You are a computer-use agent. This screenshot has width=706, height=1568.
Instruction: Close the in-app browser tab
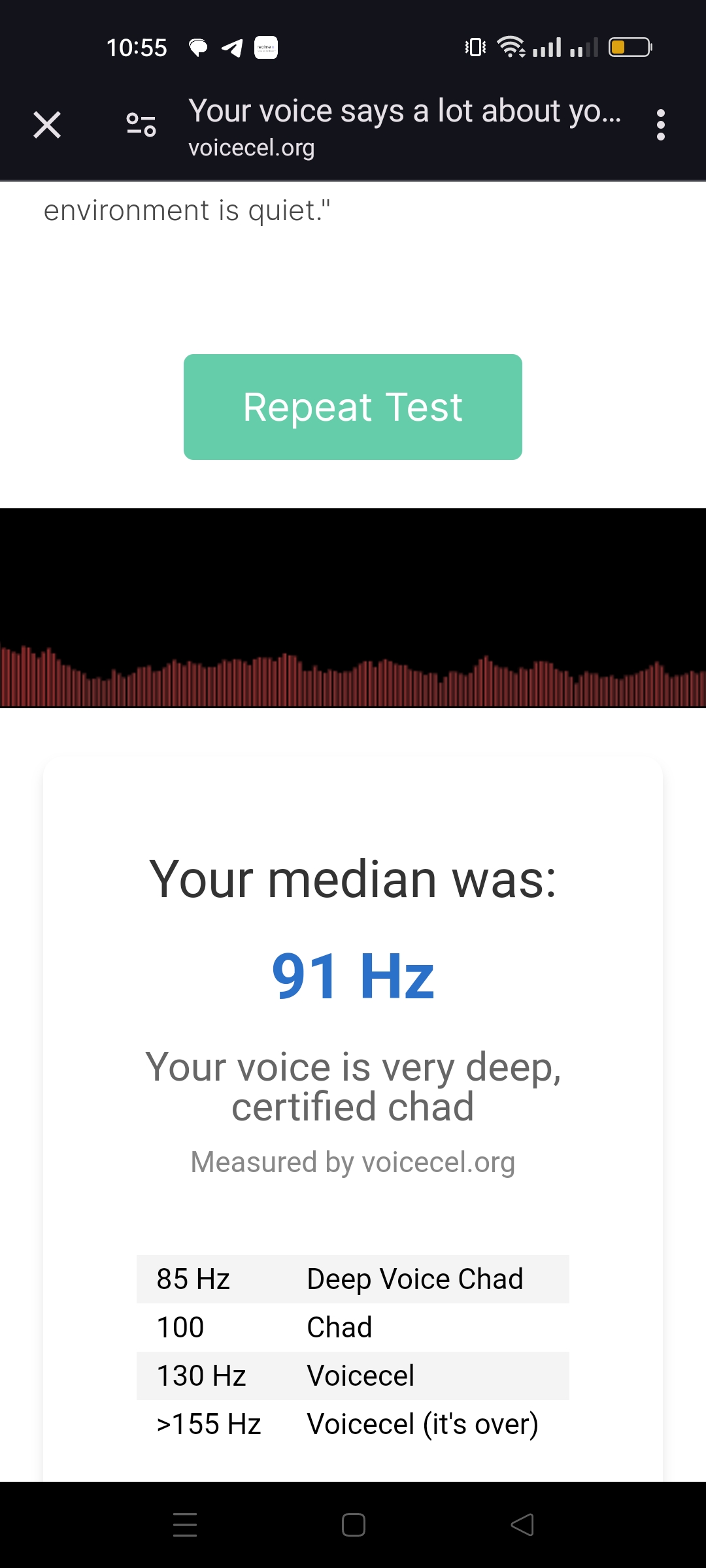47,125
